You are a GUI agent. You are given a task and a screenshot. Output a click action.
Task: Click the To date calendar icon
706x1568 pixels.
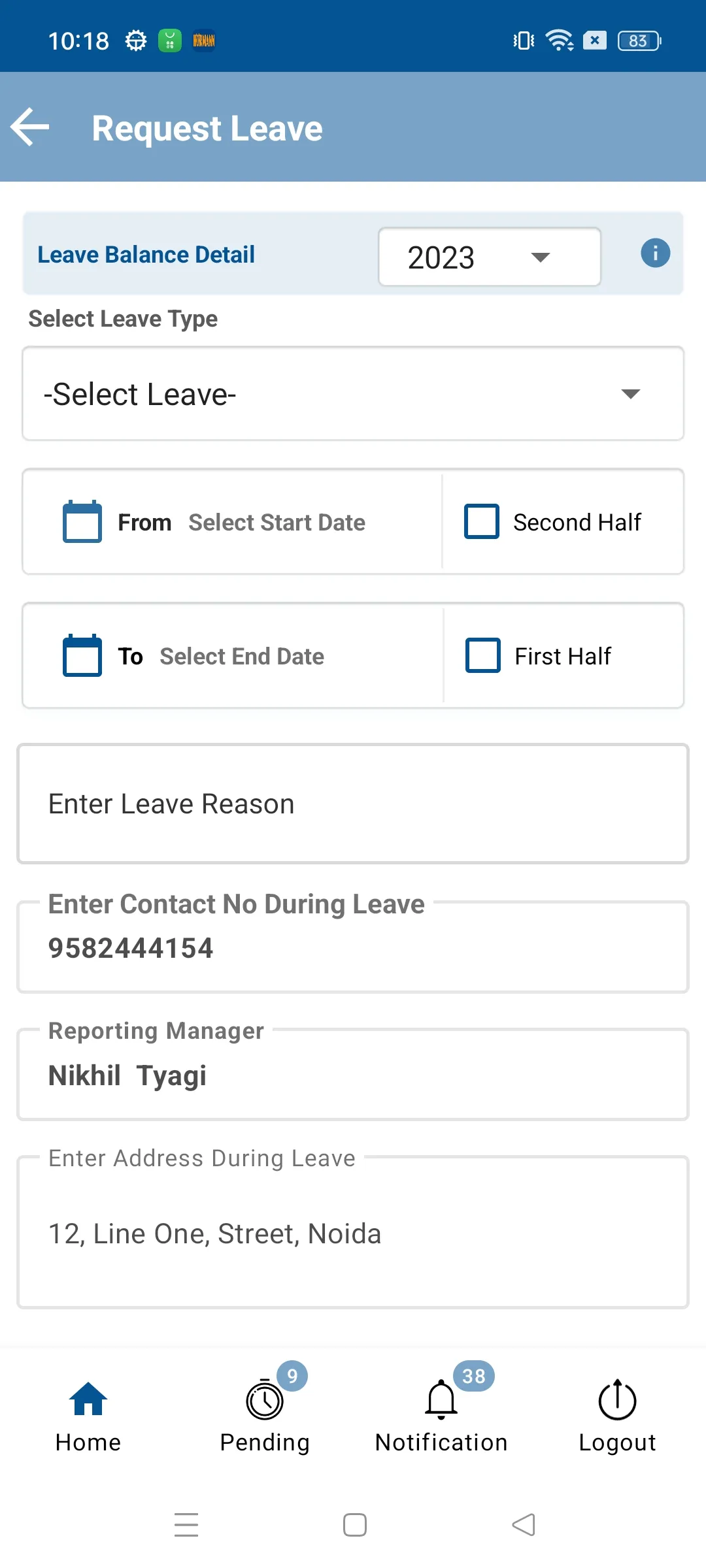tap(81, 655)
